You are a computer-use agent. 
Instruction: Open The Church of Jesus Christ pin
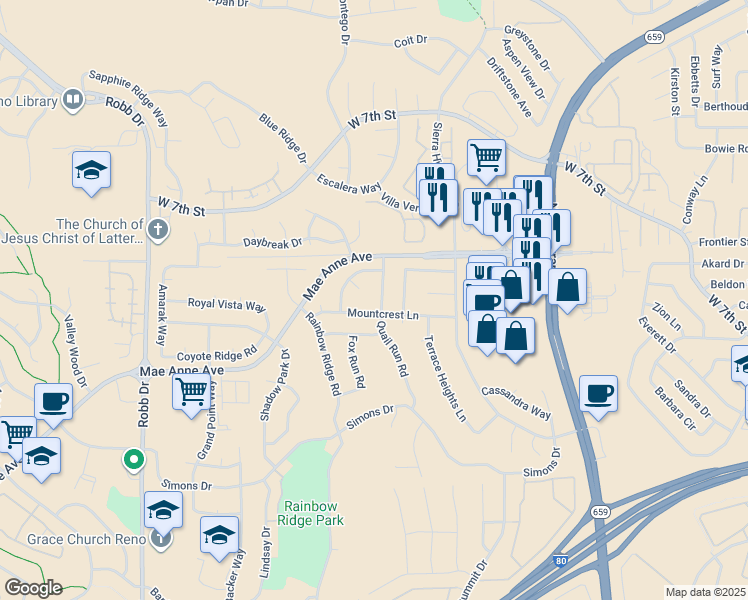click(158, 230)
